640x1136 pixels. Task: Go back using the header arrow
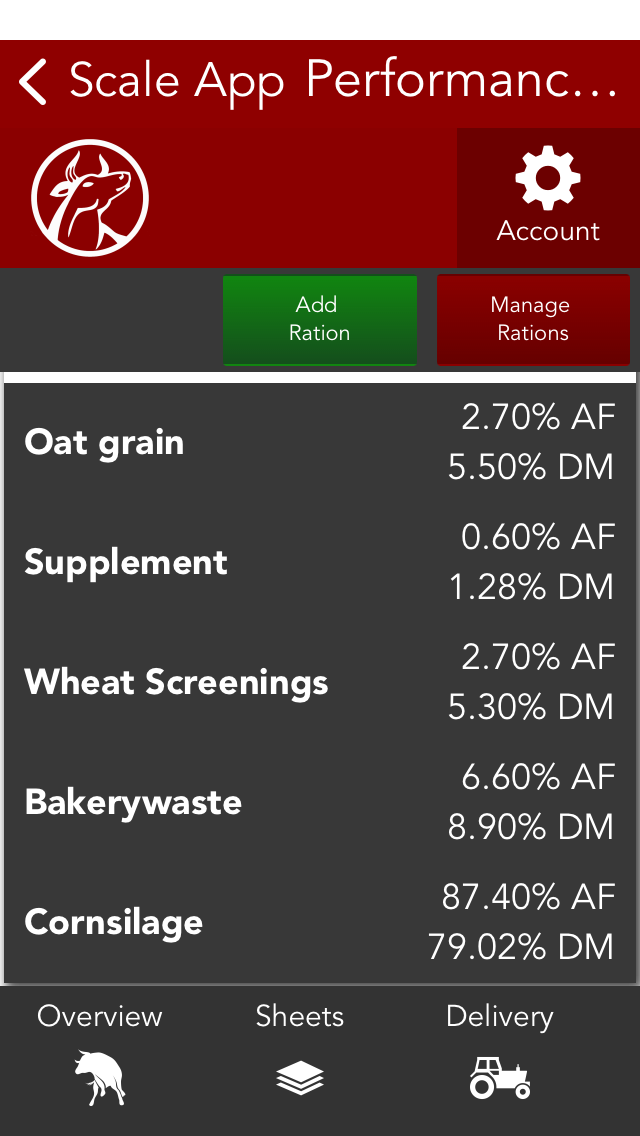point(33,82)
